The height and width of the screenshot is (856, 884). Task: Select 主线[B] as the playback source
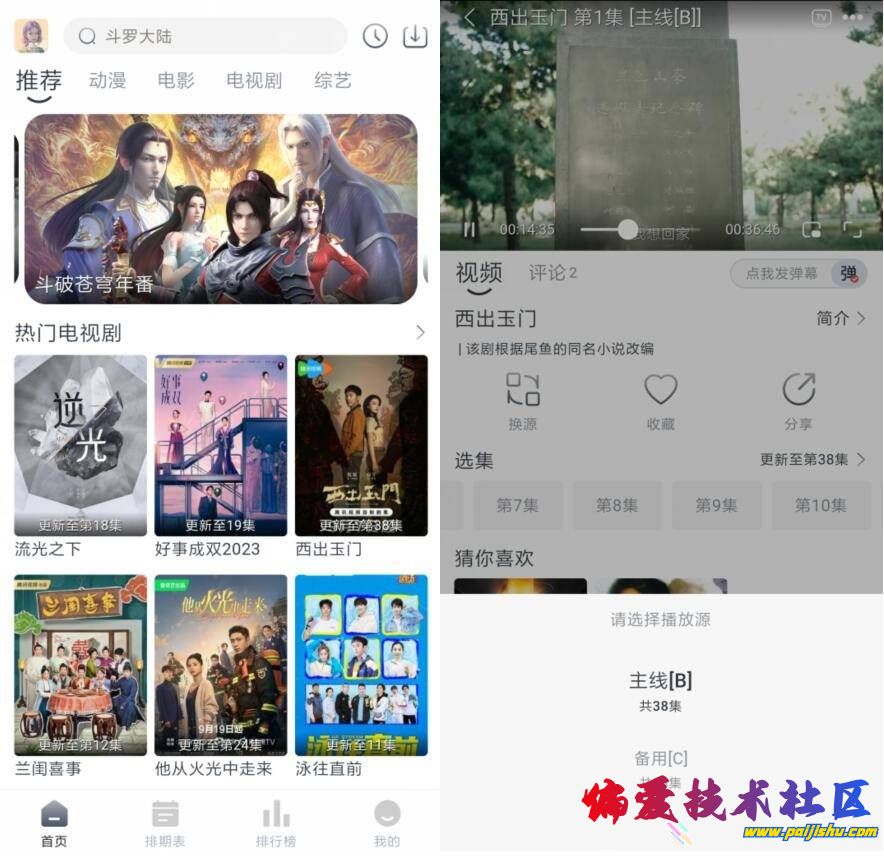coord(660,690)
